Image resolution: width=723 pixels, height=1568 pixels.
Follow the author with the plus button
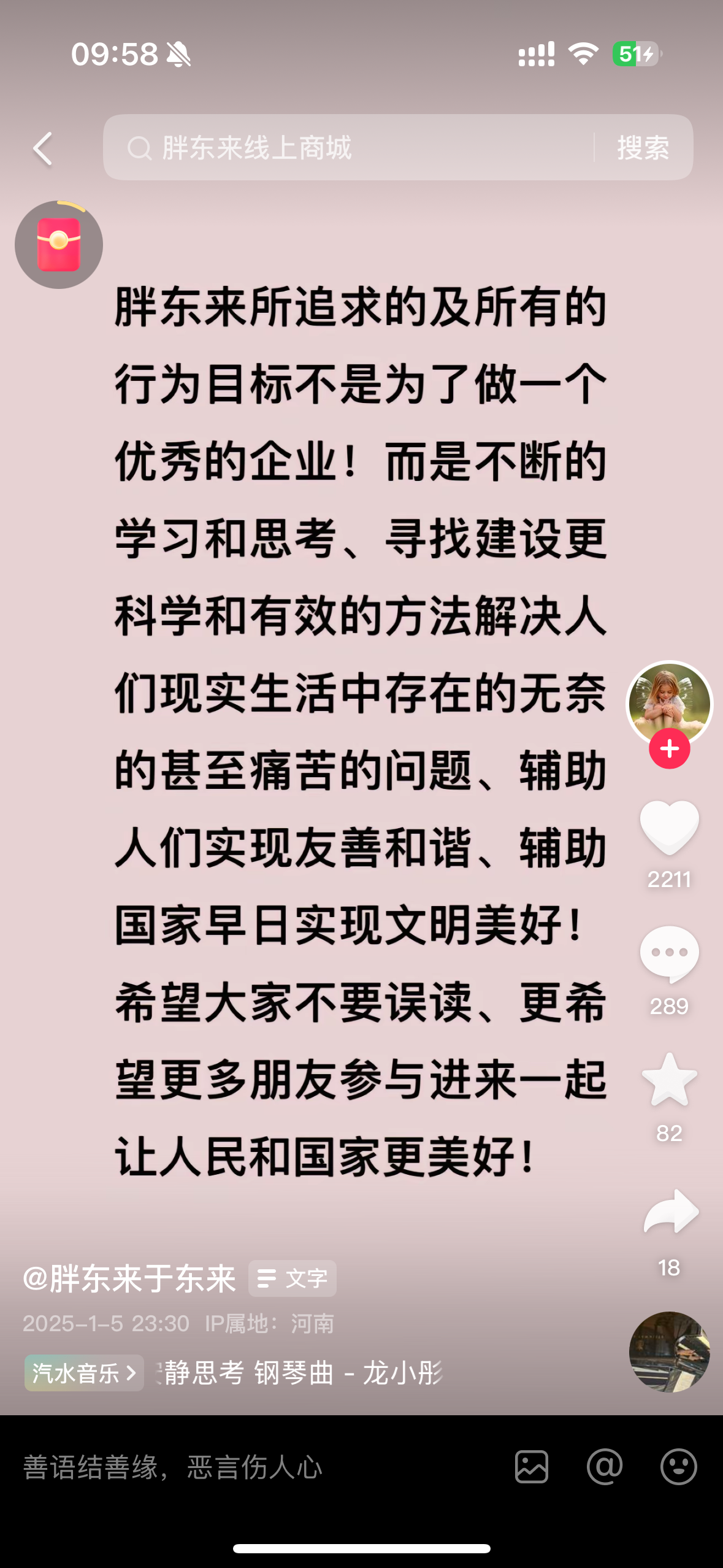click(x=669, y=749)
